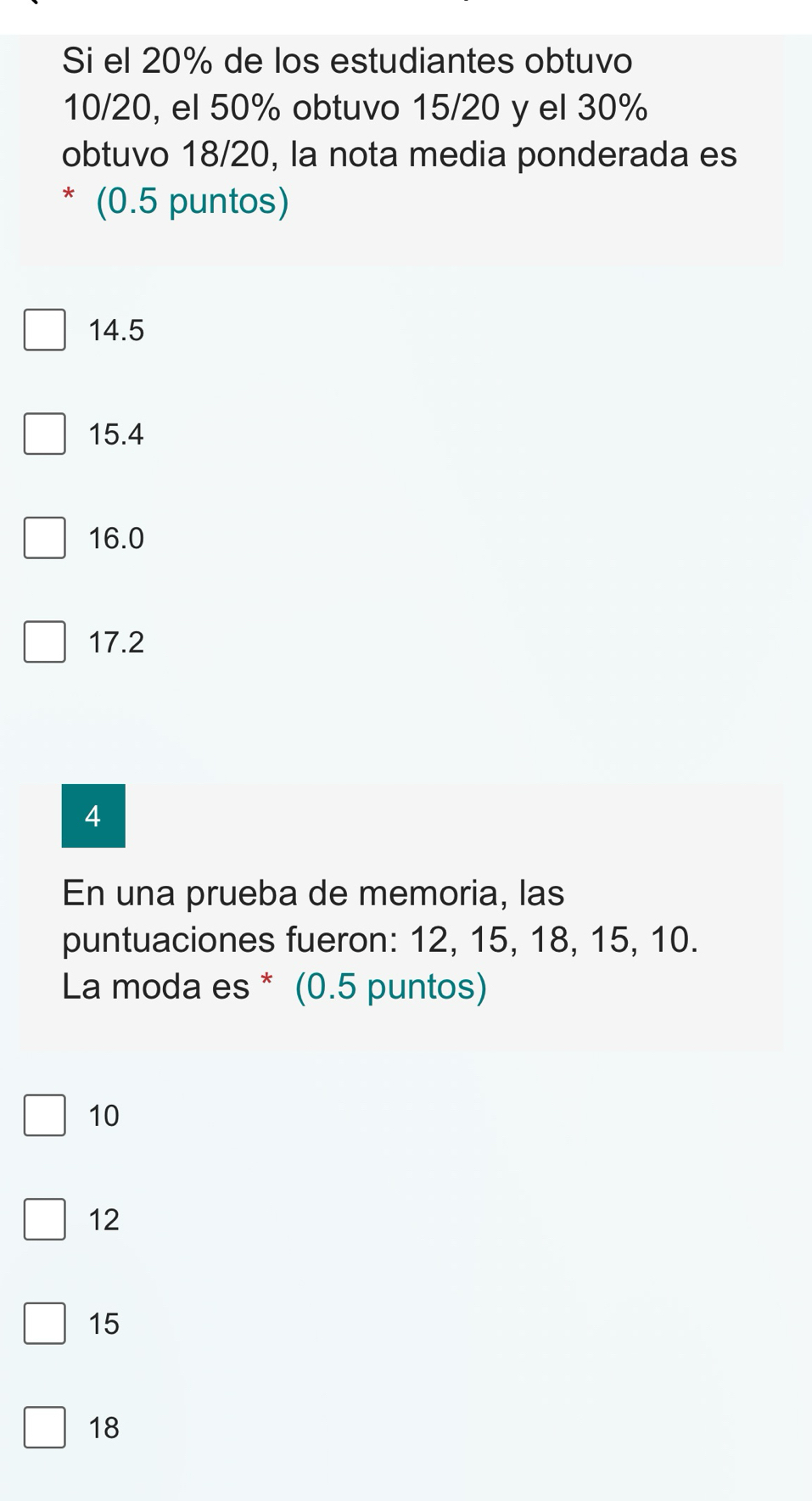Select the 16.0 answer checkbox
The height and width of the screenshot is (1501, 812).
click(x=44, y=538)
